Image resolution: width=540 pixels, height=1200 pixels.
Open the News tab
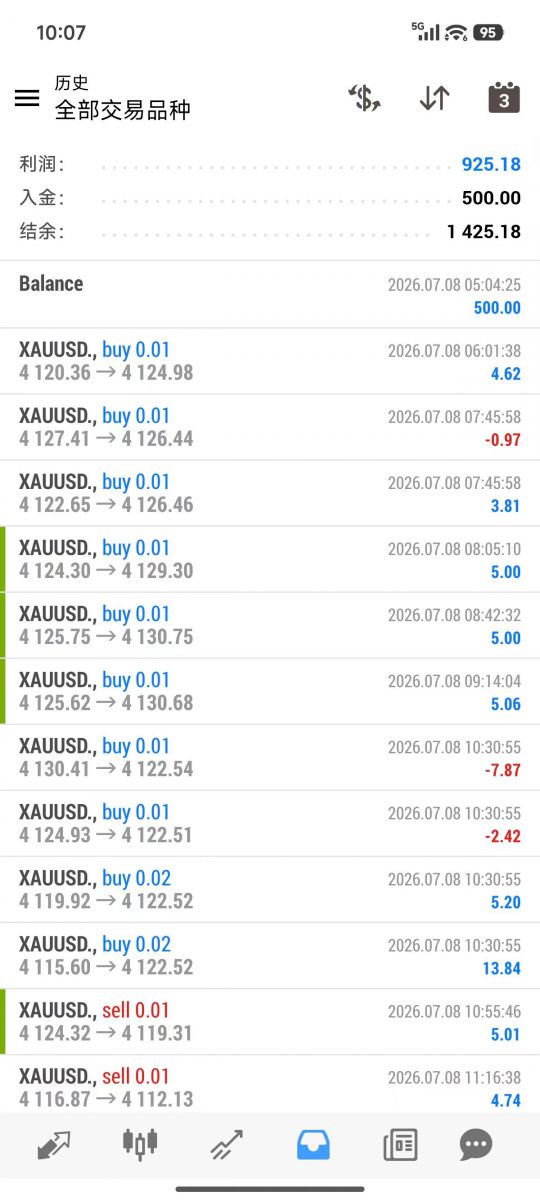point(400,1144)
